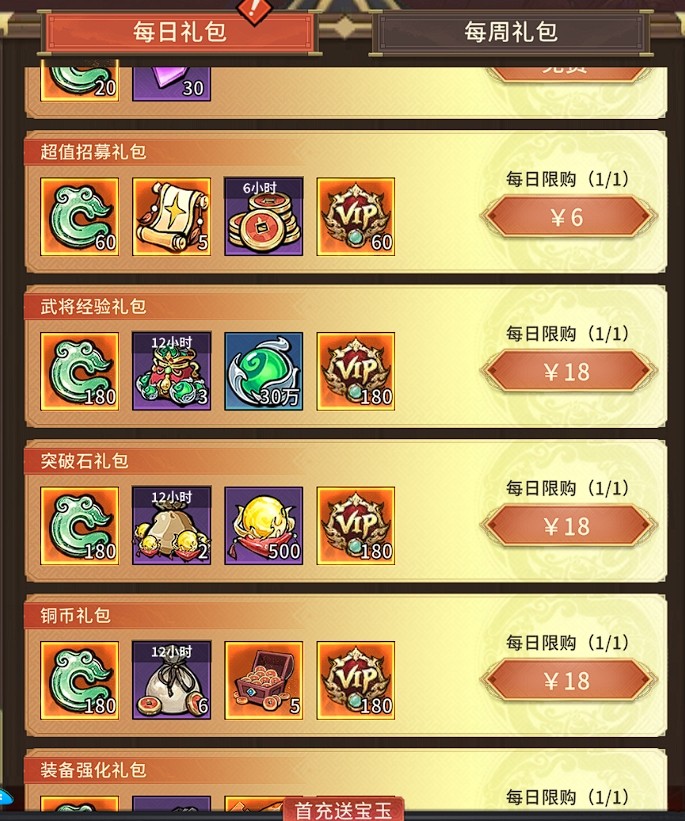Purchase 突破石礼包 for ¥18
Screen dimensions: 685x821
tap(568, 526)
